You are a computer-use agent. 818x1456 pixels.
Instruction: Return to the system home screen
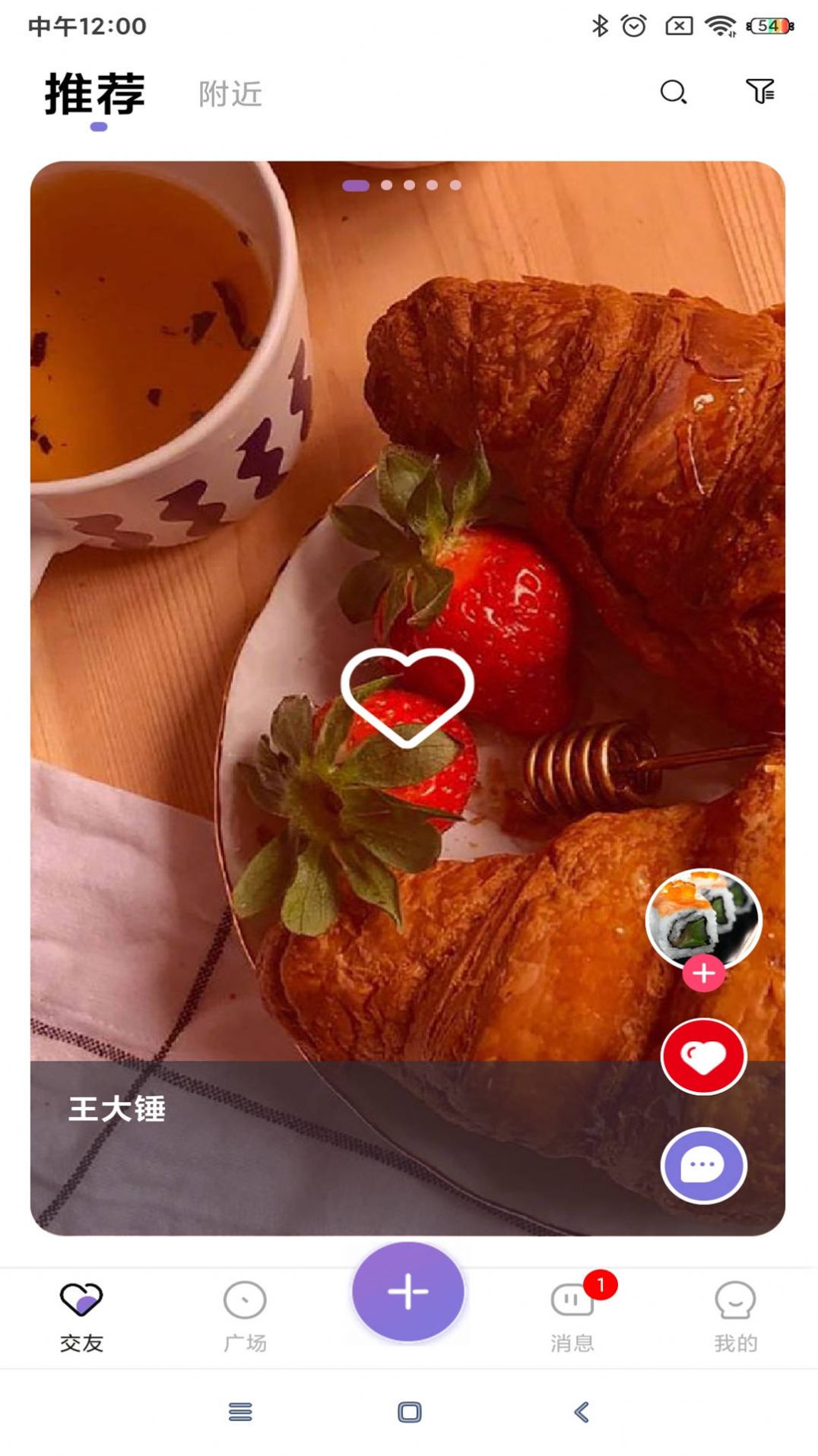(x=410, y=1412)
